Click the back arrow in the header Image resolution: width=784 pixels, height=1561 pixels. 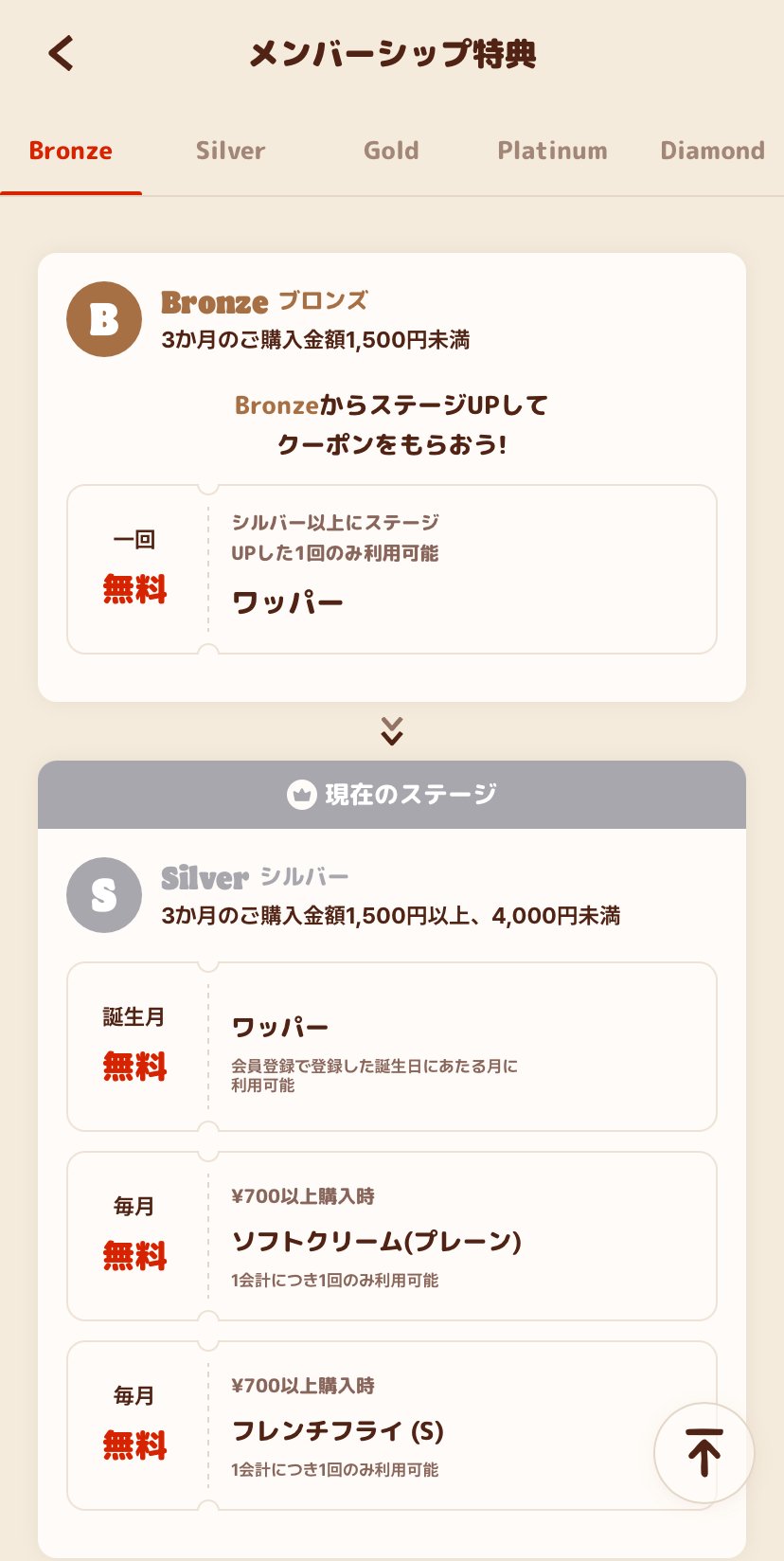60,54
